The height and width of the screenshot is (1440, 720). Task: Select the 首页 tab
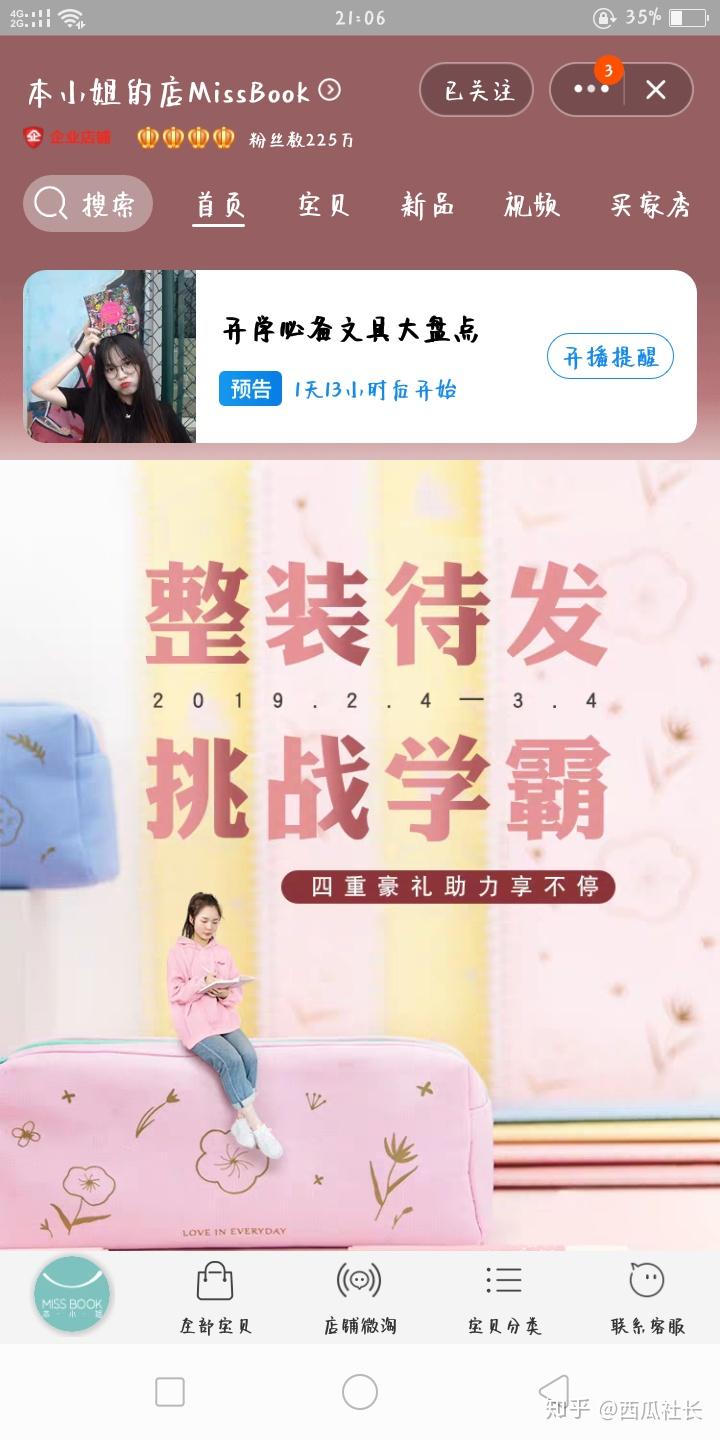pos(219,205)
